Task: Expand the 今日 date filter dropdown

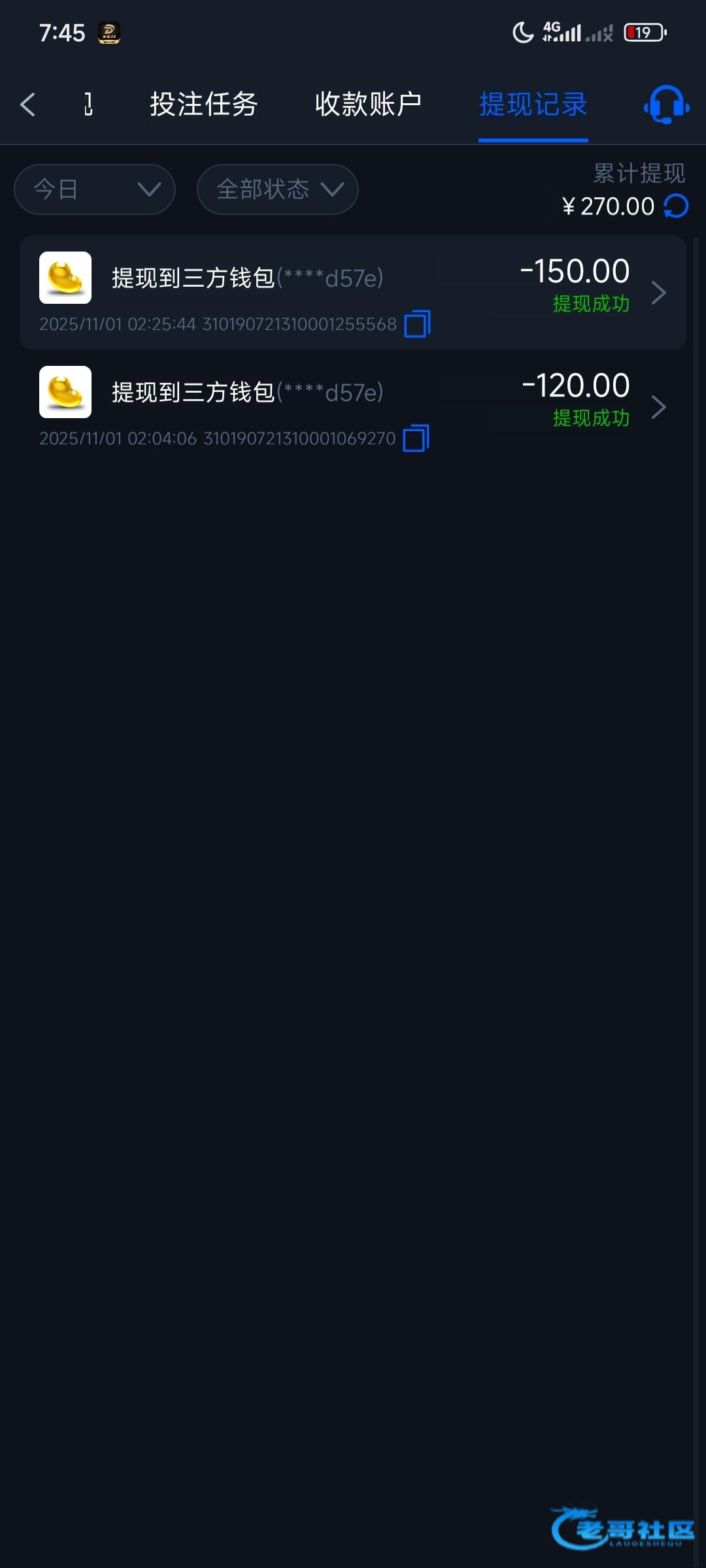Action: 95,189
